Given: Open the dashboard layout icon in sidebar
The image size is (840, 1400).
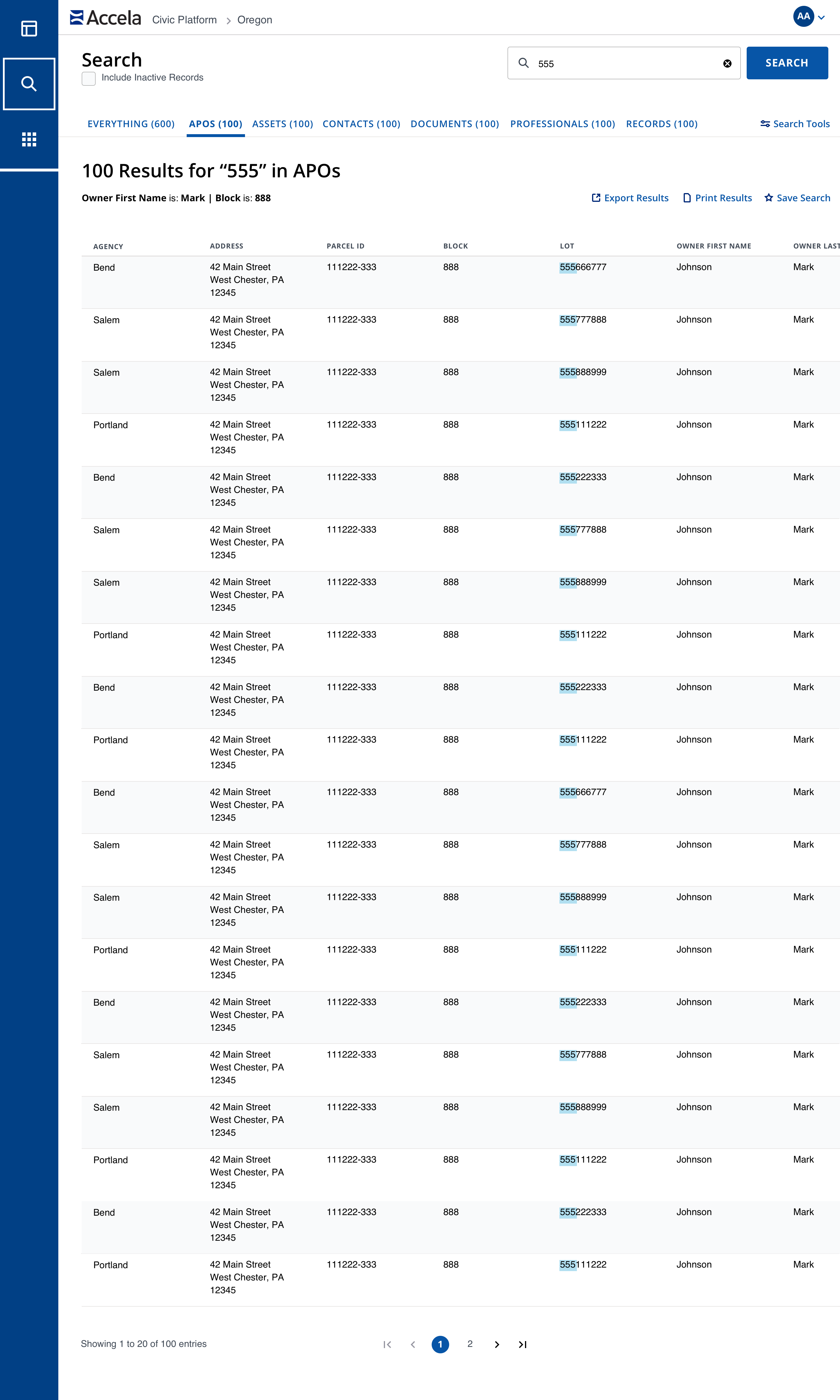Looking at the screenshot, I should [x=29, y=28].
